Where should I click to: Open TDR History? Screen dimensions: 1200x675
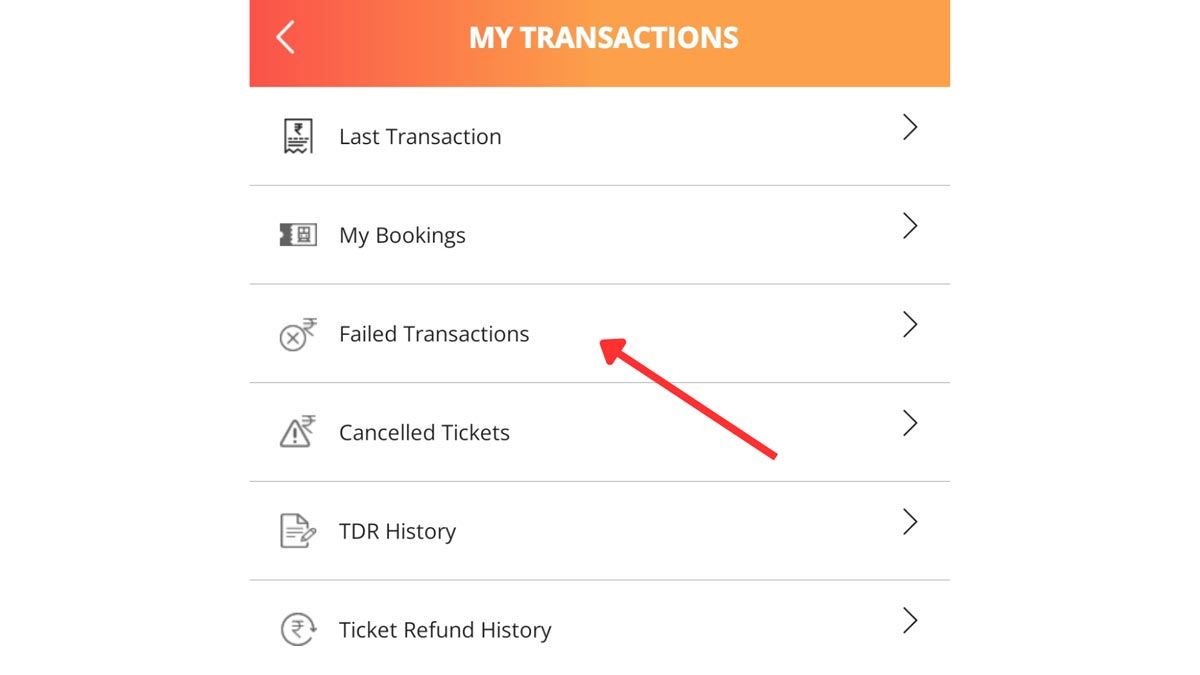pyautogui.click(x=397, y=532)
